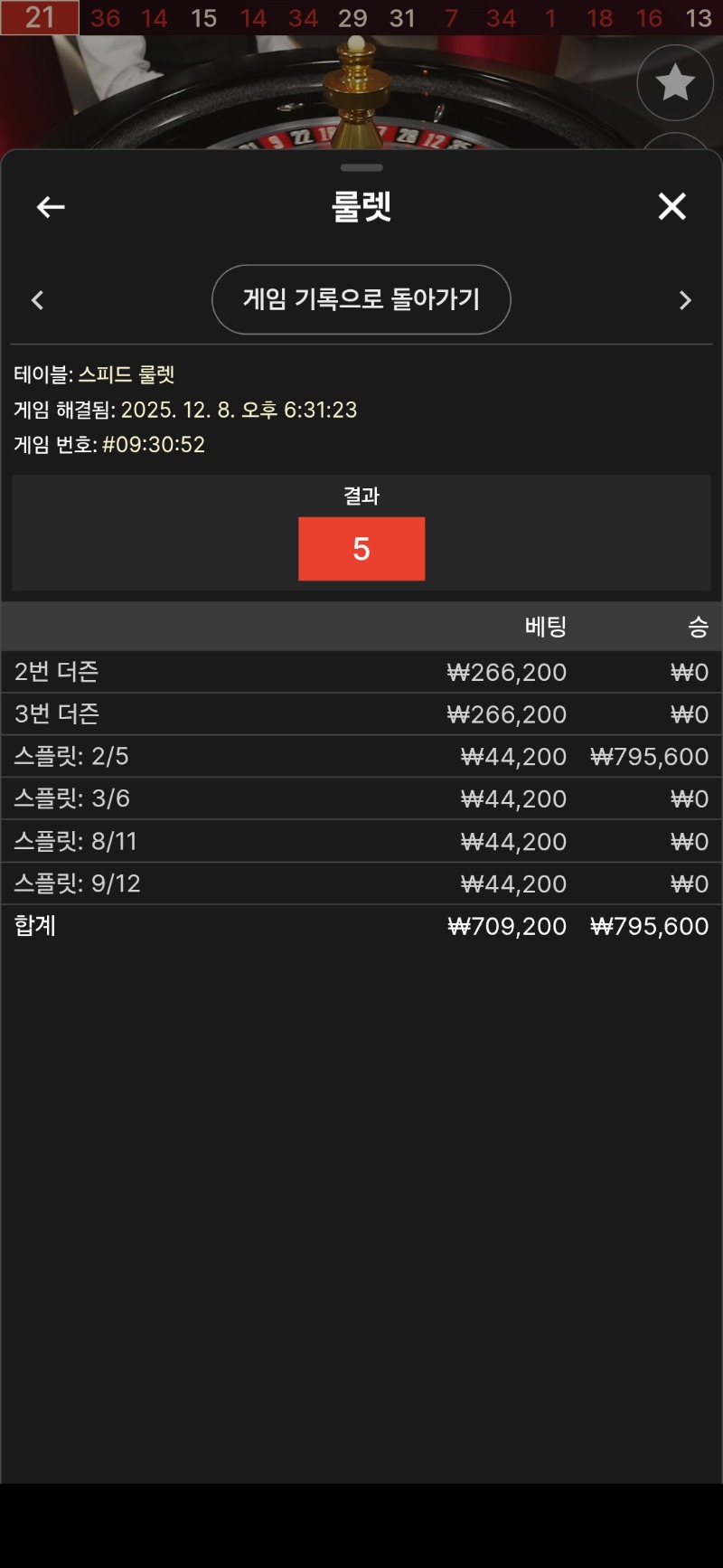Viewport: 723px width, 1568px height.
Task: Toggle the 2번 더즌 bet row
Action: 361,672
